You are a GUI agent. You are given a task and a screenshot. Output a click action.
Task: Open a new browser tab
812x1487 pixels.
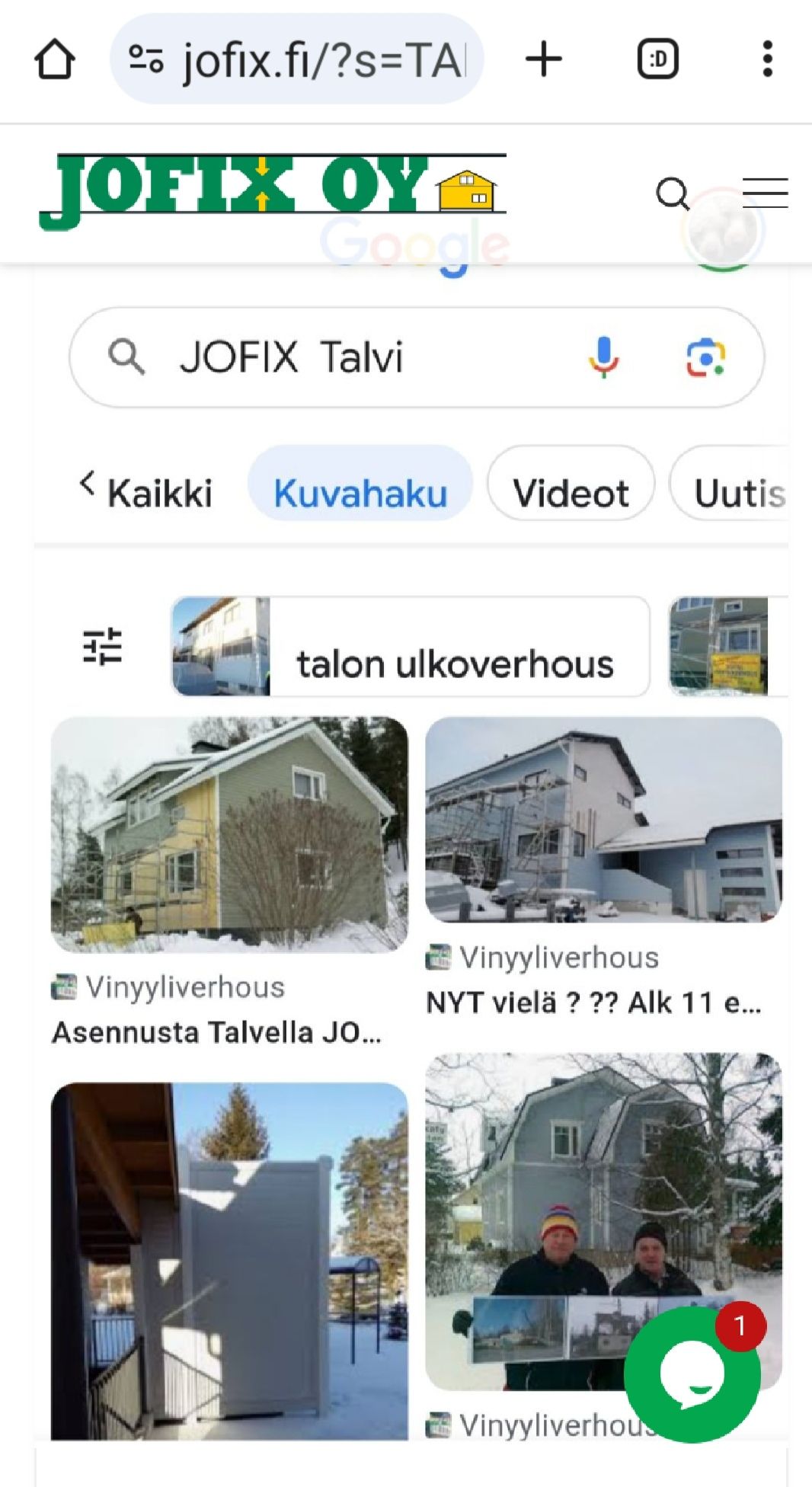pos(544,59)
